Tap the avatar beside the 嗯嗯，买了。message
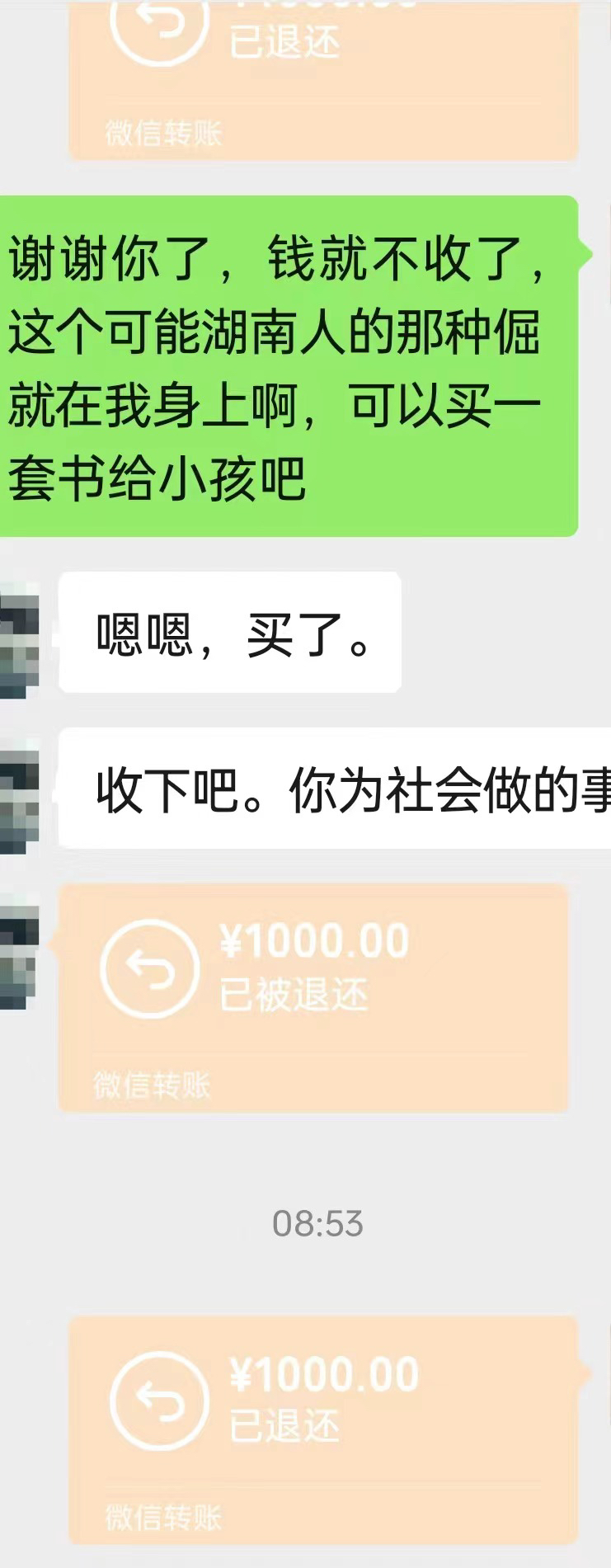Screen dimensions: 611x1568 (20, 639)
